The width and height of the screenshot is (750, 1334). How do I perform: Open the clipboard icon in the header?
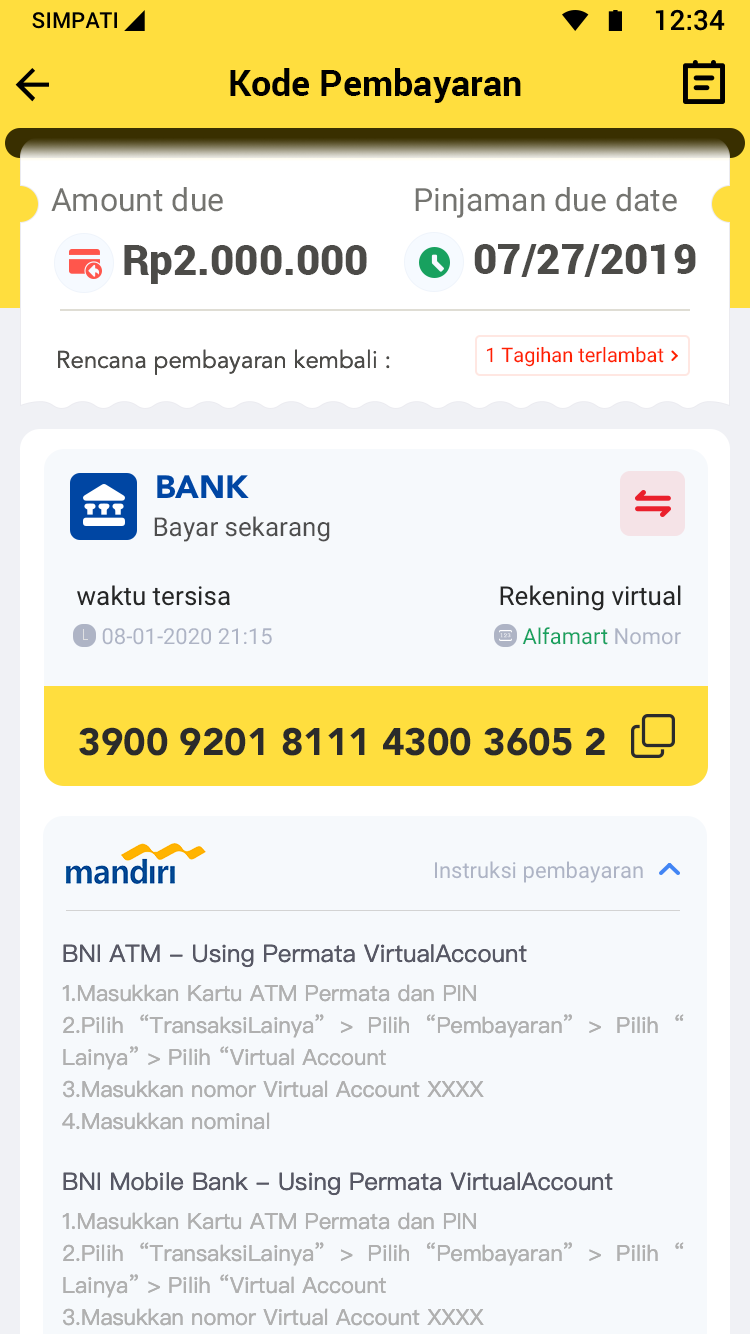point(703,83)
